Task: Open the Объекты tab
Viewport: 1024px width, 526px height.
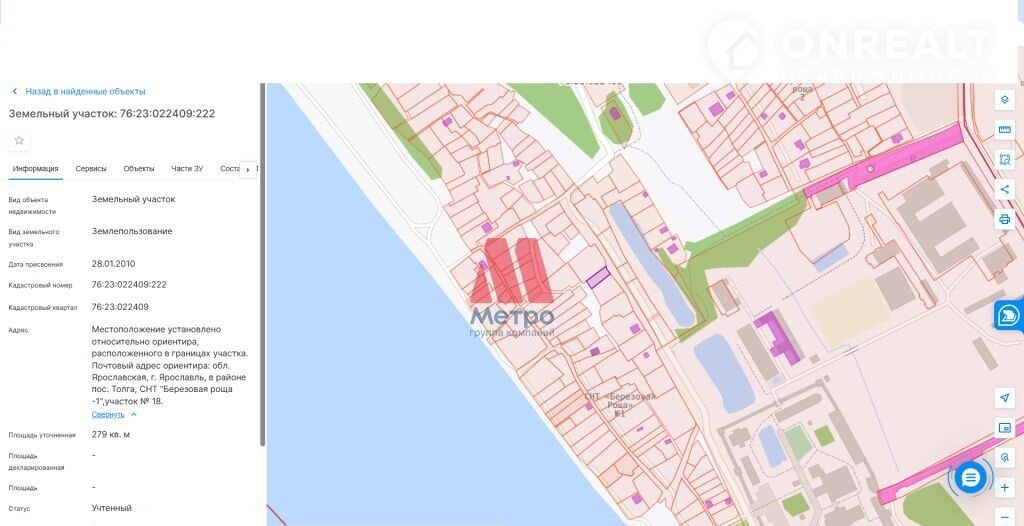Action: (x=139, y=168)
